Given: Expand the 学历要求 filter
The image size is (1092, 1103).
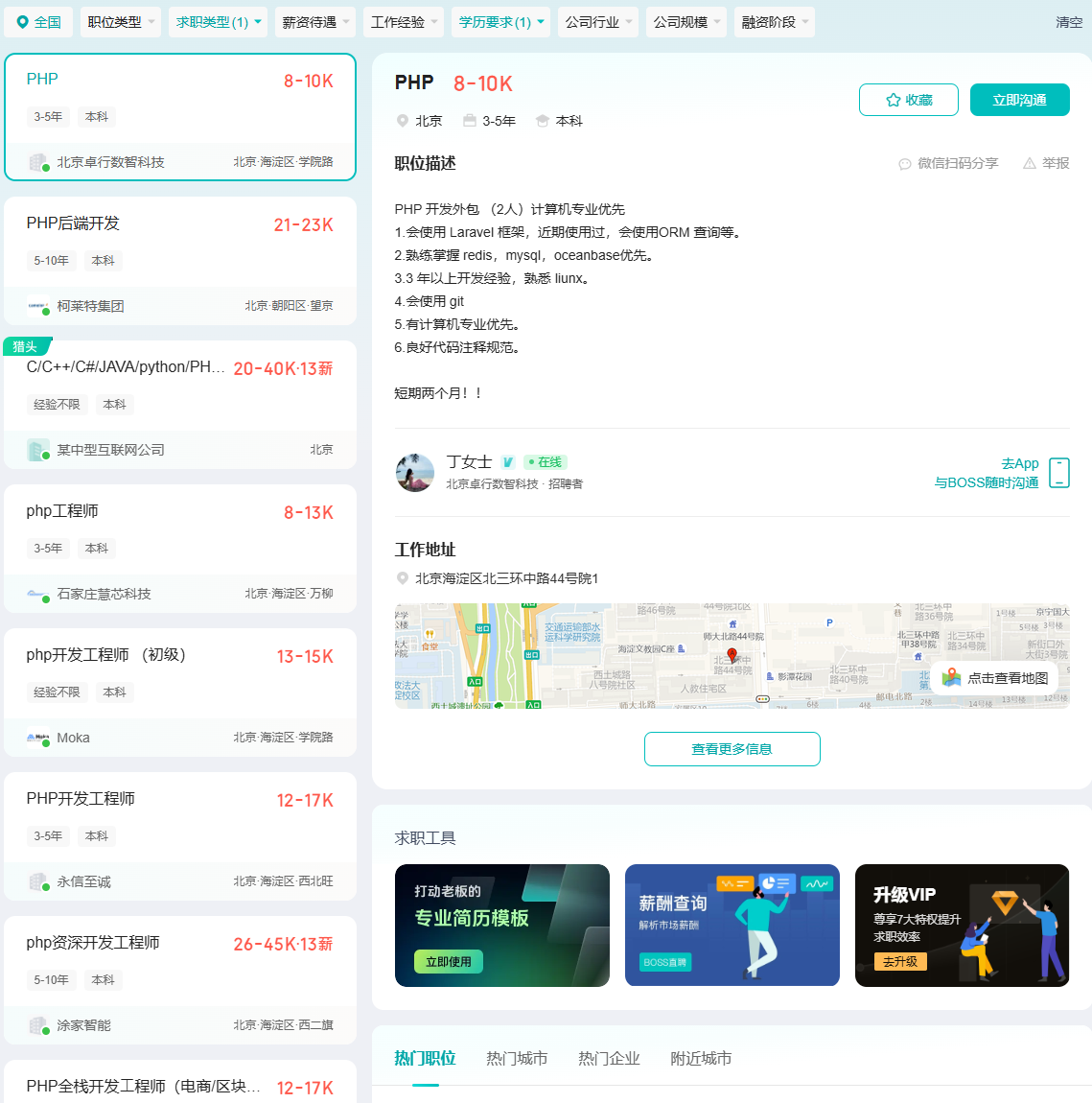Looking at the screenshot, I should click(500, 22).
